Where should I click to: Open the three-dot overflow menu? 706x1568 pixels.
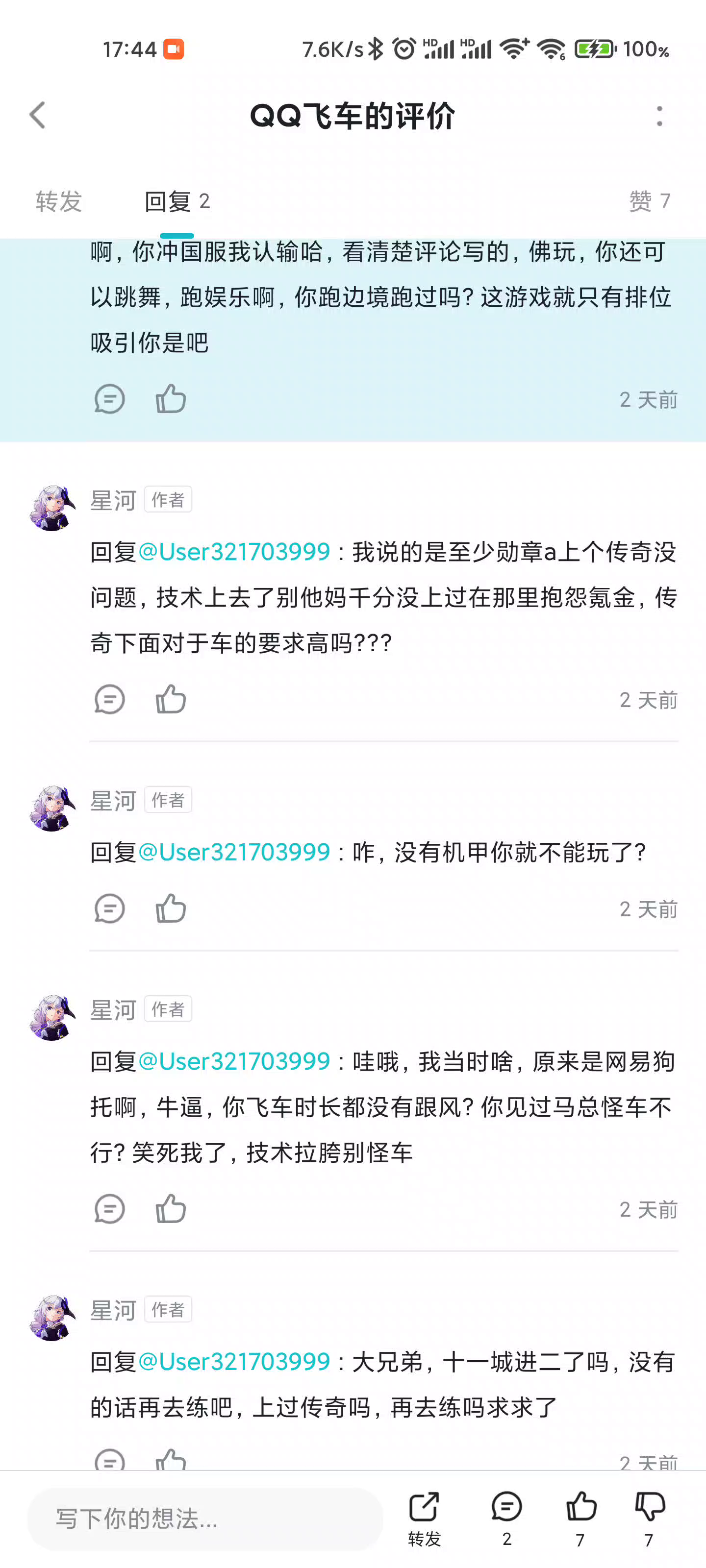659,116
